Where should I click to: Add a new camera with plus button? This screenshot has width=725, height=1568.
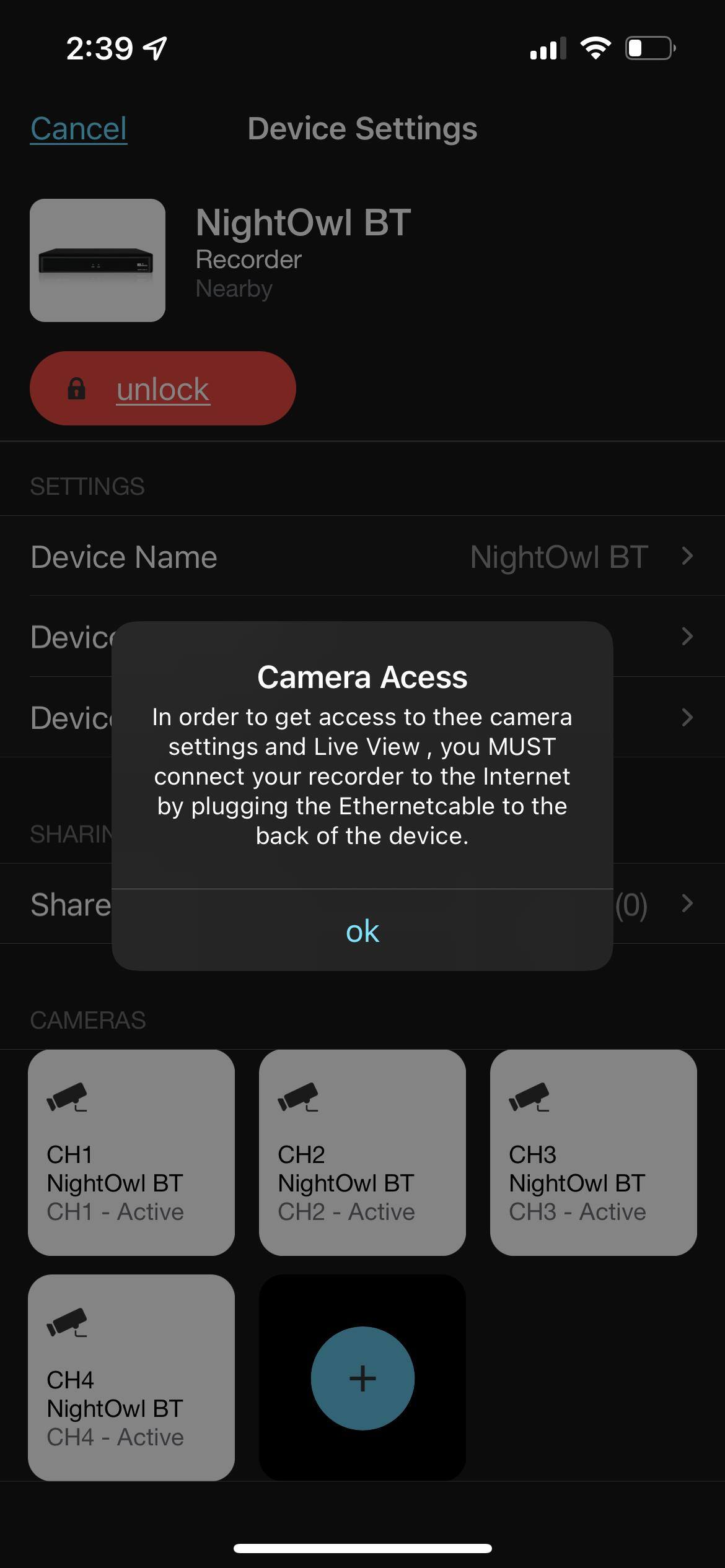[x=362, y=1378]
